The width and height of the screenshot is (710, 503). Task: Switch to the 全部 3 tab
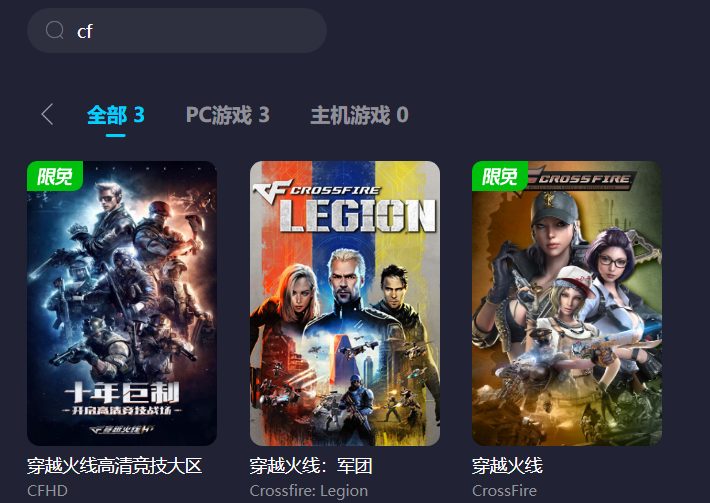(x=115, y=115)
